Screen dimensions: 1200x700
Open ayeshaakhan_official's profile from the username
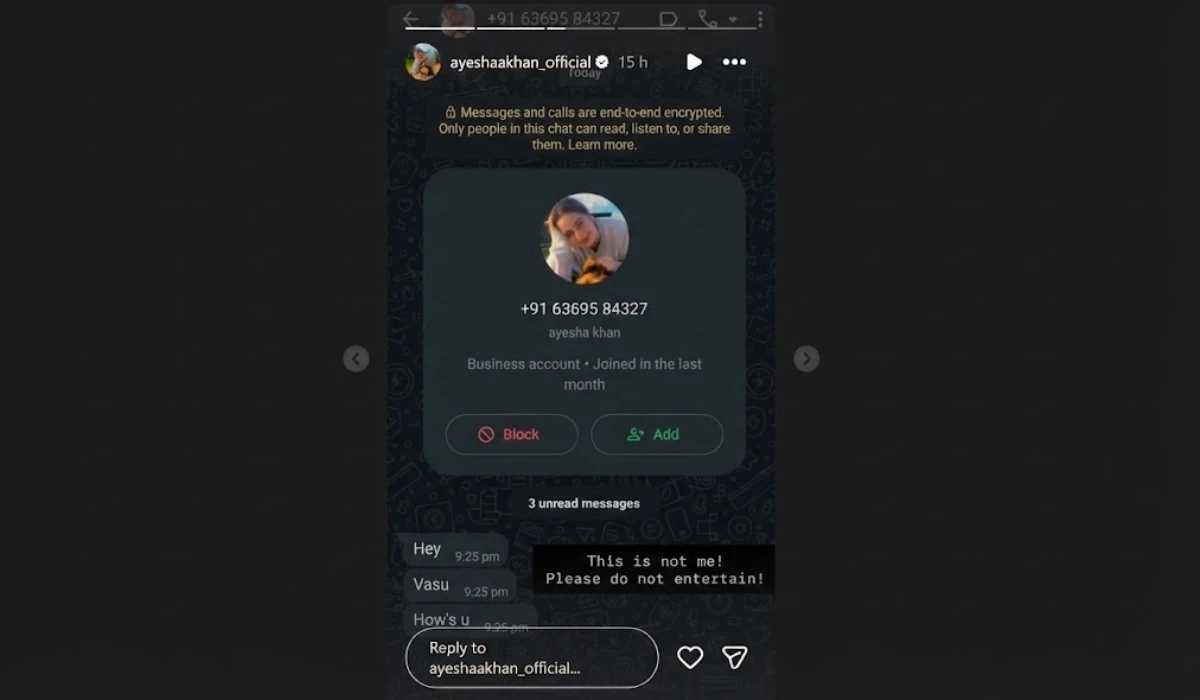pos(520,62)
